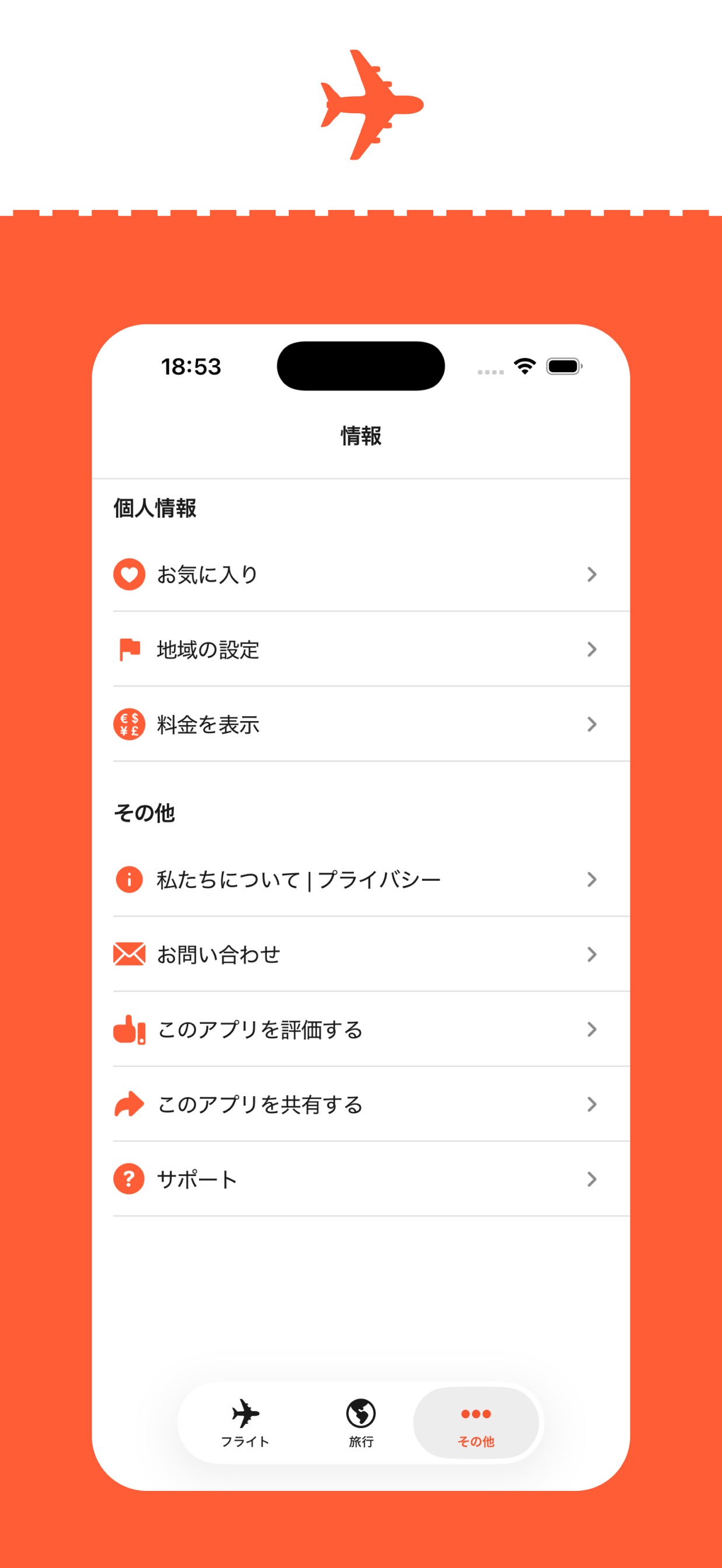Select the question mark icon next to サポート
Viewport: 722px width, 1568px height.
(129, 1179)
